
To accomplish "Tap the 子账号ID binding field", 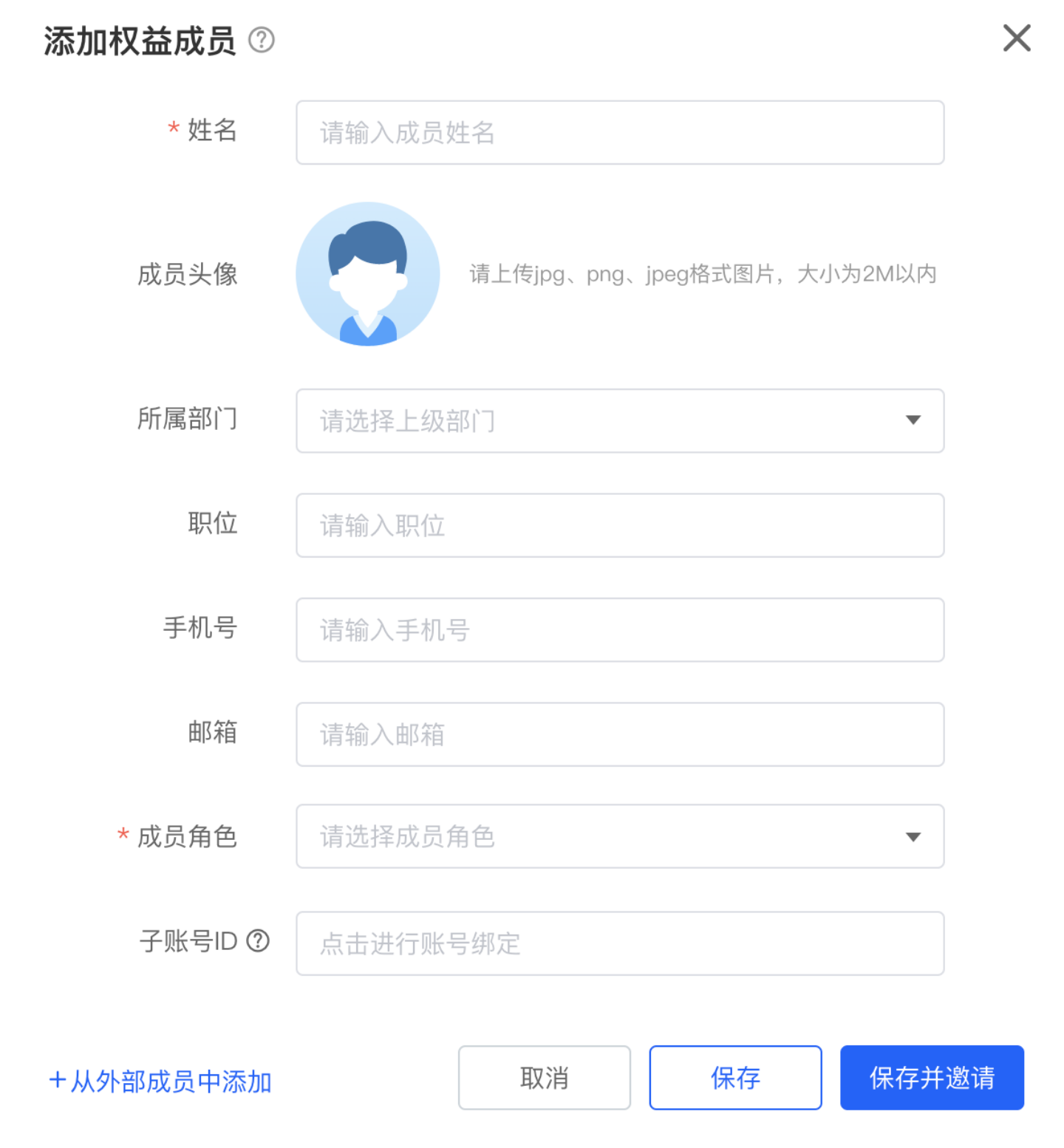I will coord(619,943).
